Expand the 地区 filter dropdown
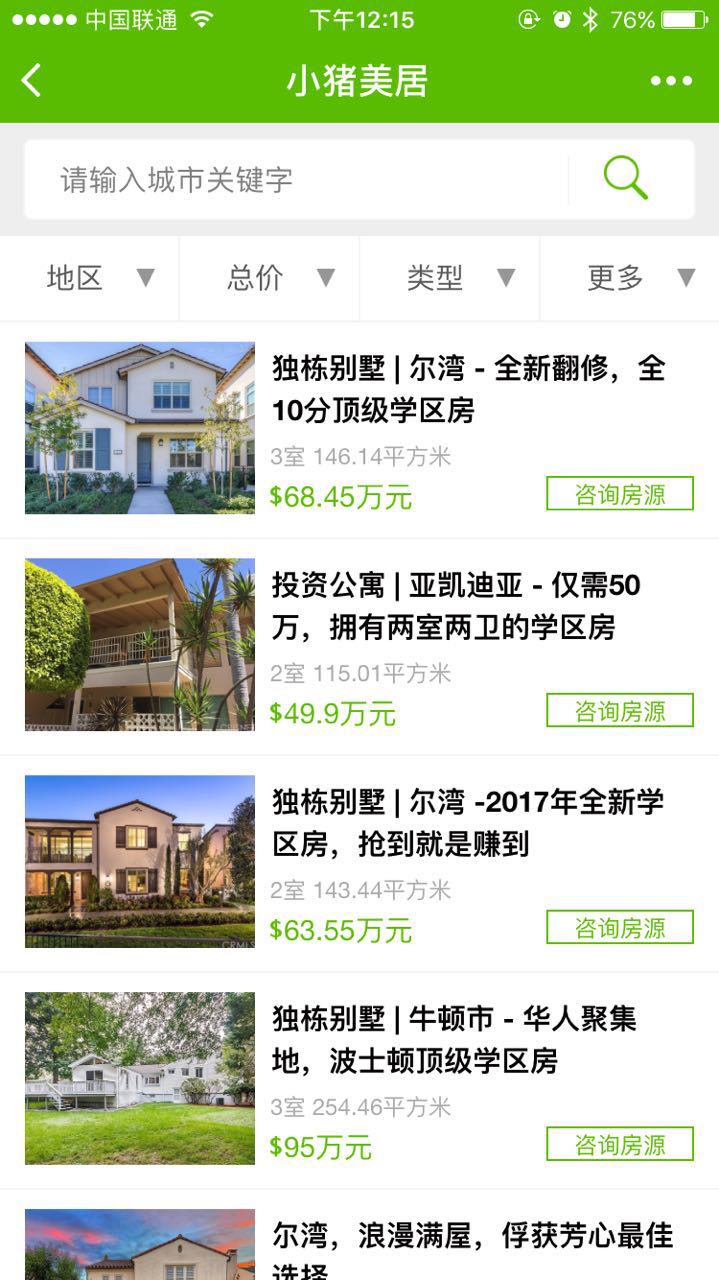Screen dimensions: 719x1280 (x=90, y=278)
